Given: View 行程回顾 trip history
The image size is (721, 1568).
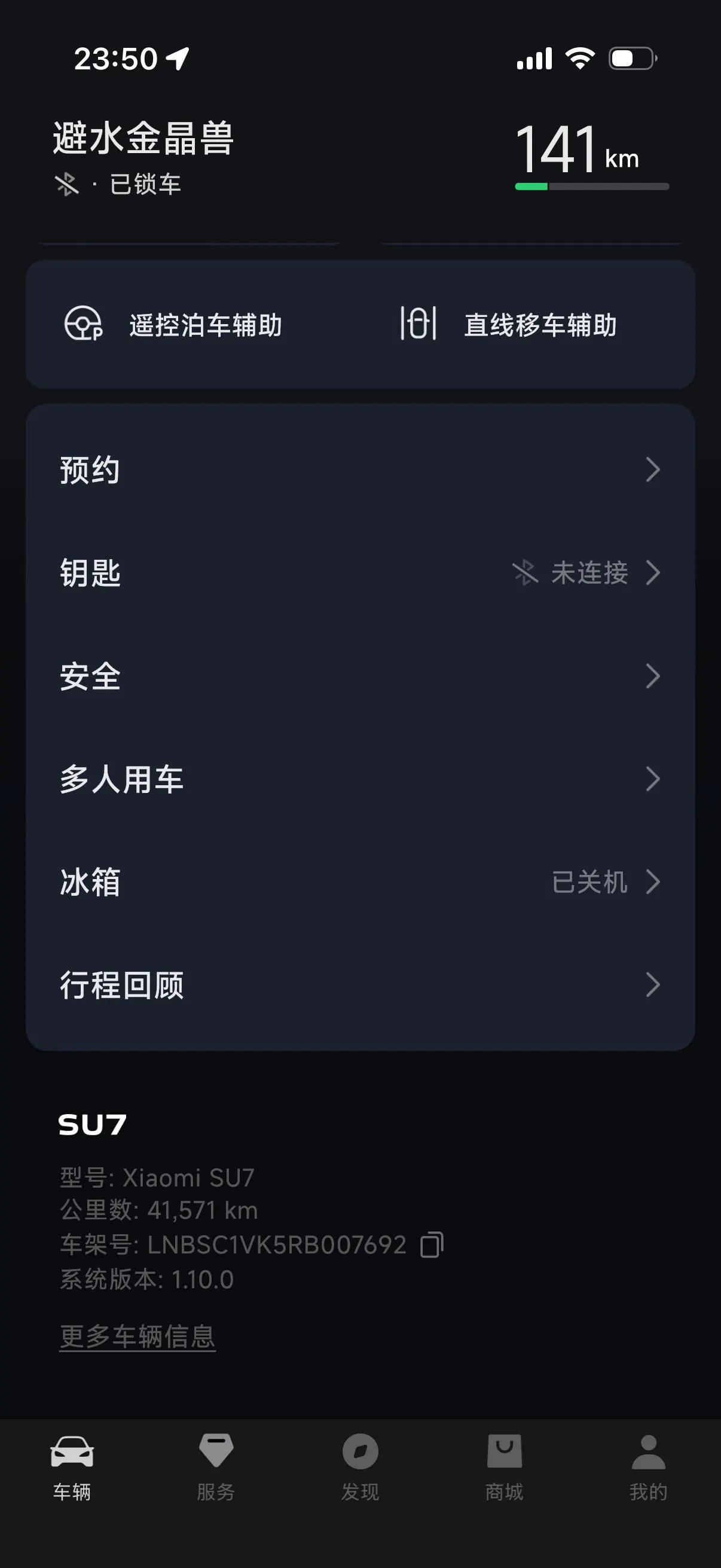Looking at the screenshot, I should point(360,985).
